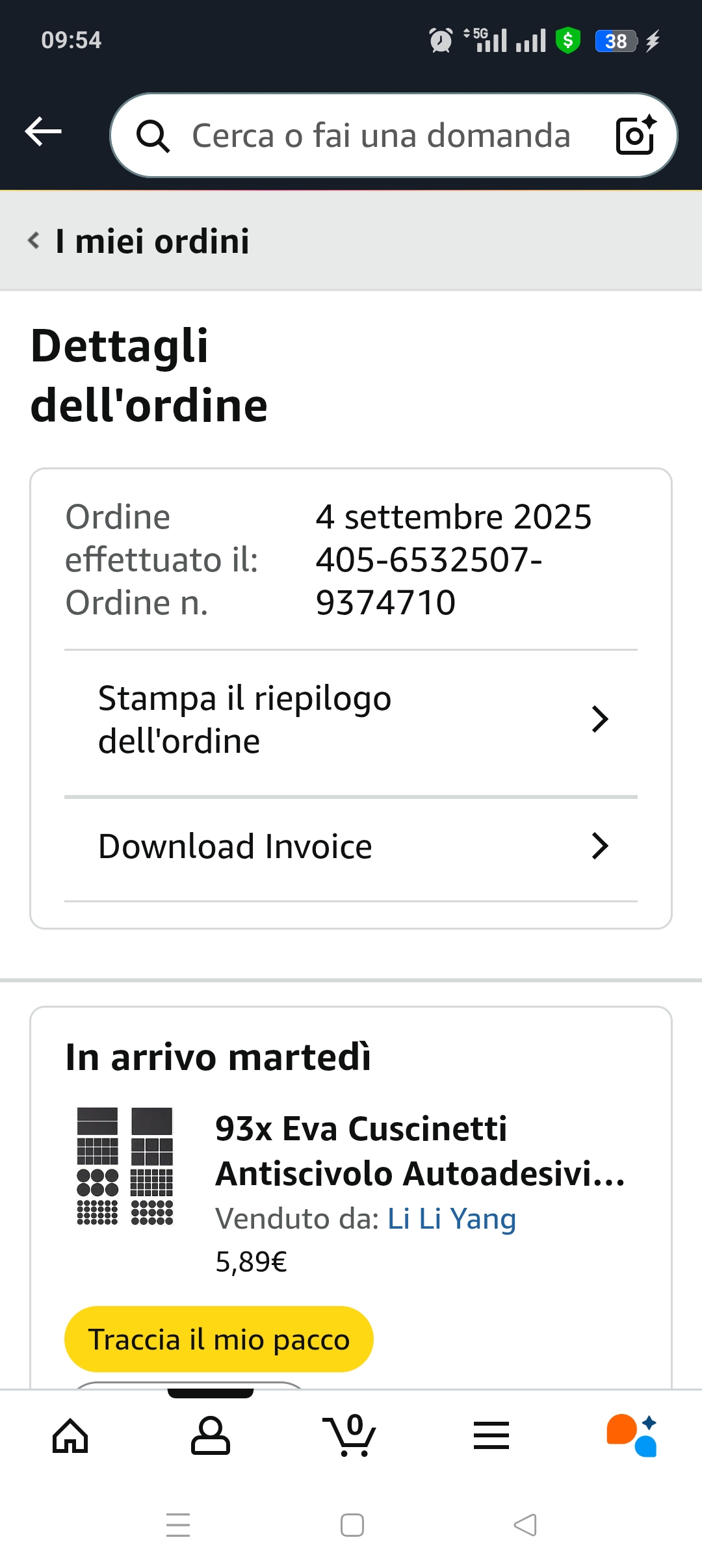
Task: Tap the system back button
Action: click(525, 1525)
